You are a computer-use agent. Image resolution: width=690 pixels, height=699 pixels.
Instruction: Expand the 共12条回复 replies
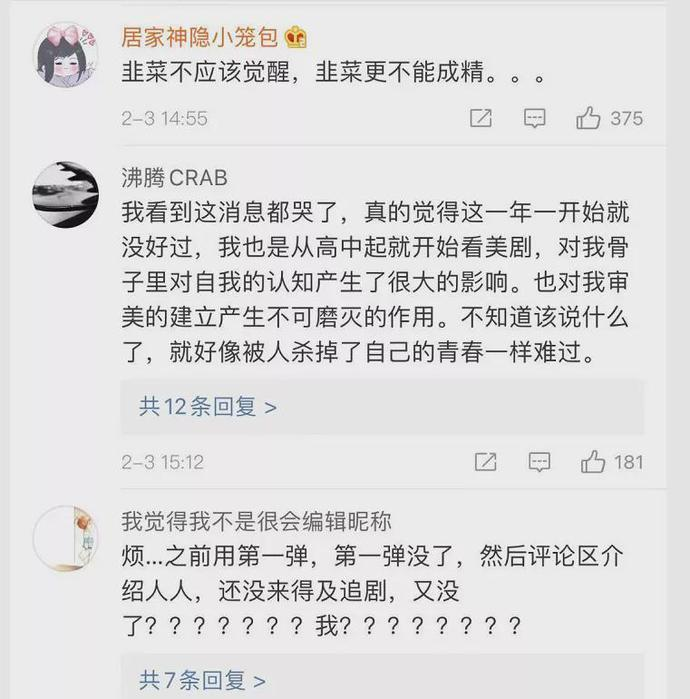coord(207,406)
